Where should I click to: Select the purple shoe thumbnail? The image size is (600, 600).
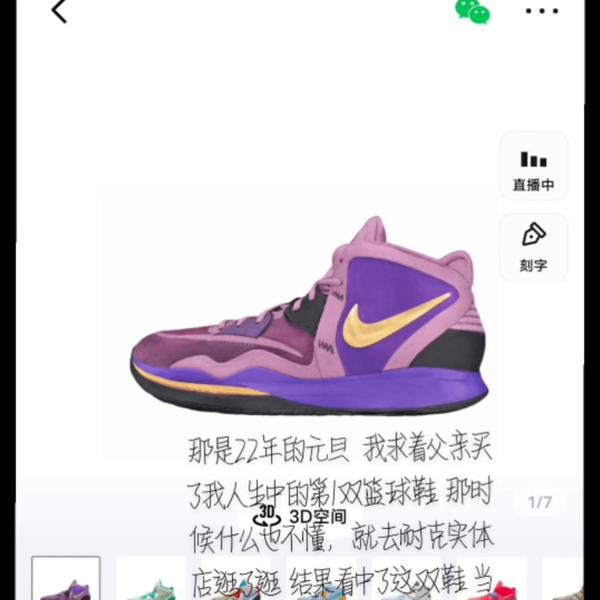click(x=66, y=580)
